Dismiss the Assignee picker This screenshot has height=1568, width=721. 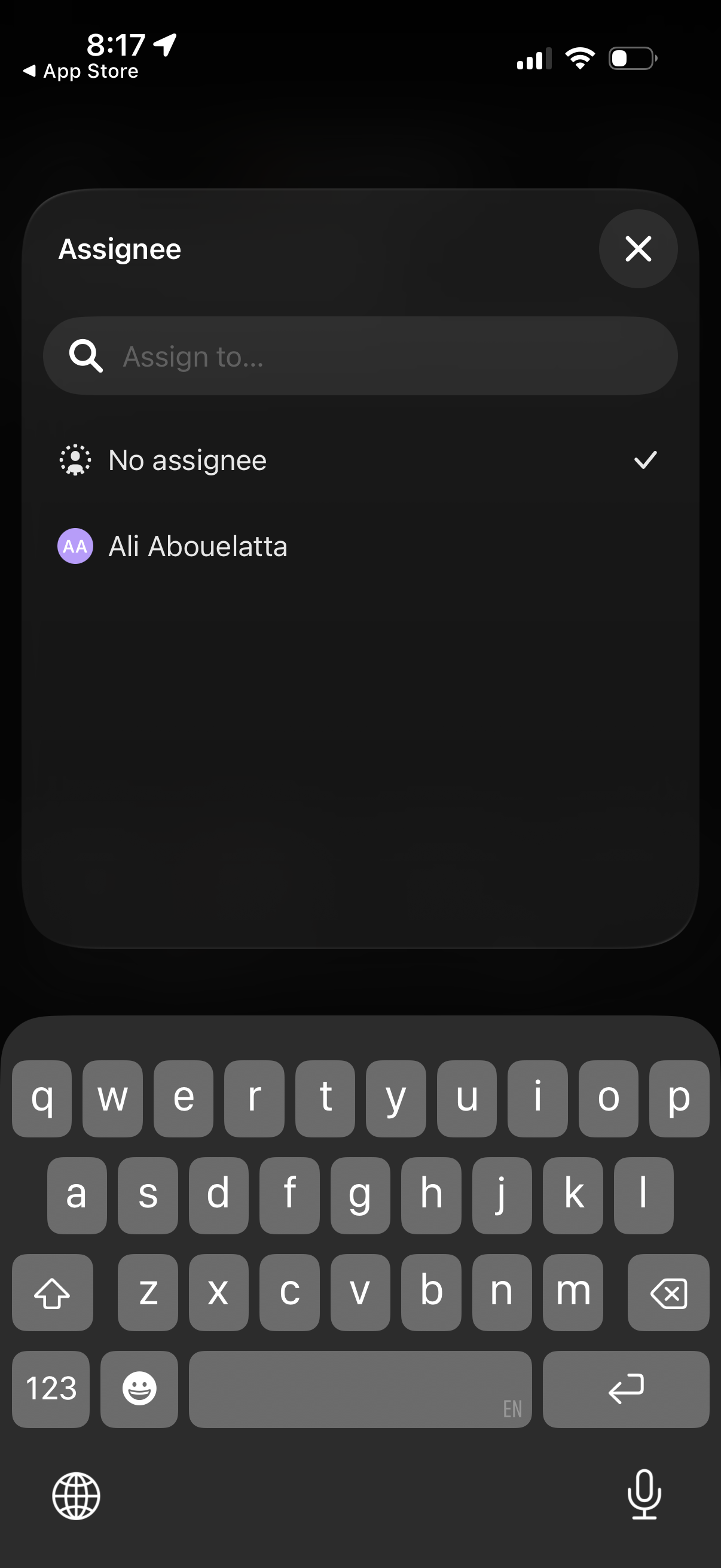point(638,248)
